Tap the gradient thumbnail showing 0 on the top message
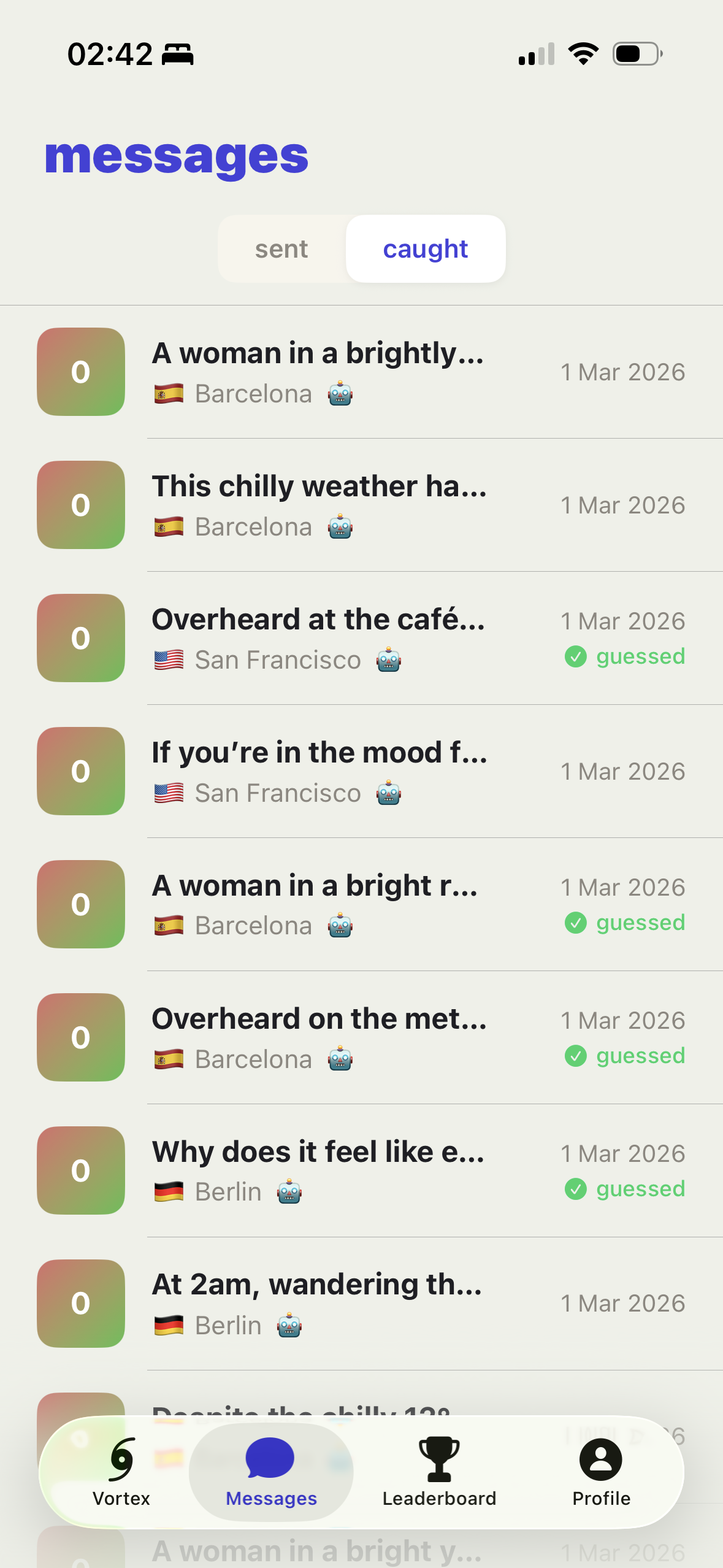 [80, 371]
